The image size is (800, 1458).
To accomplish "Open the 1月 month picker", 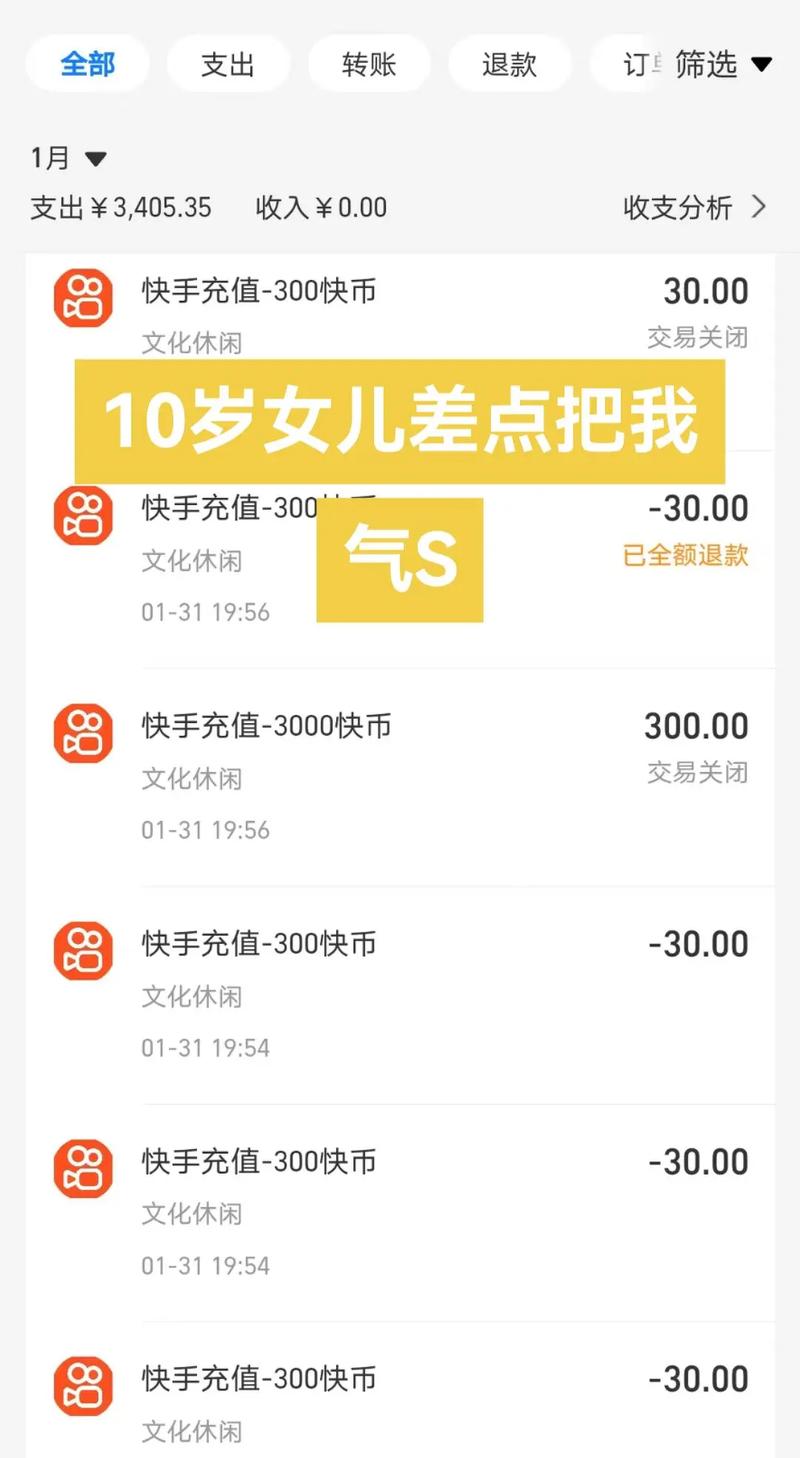I will [67, 156].
